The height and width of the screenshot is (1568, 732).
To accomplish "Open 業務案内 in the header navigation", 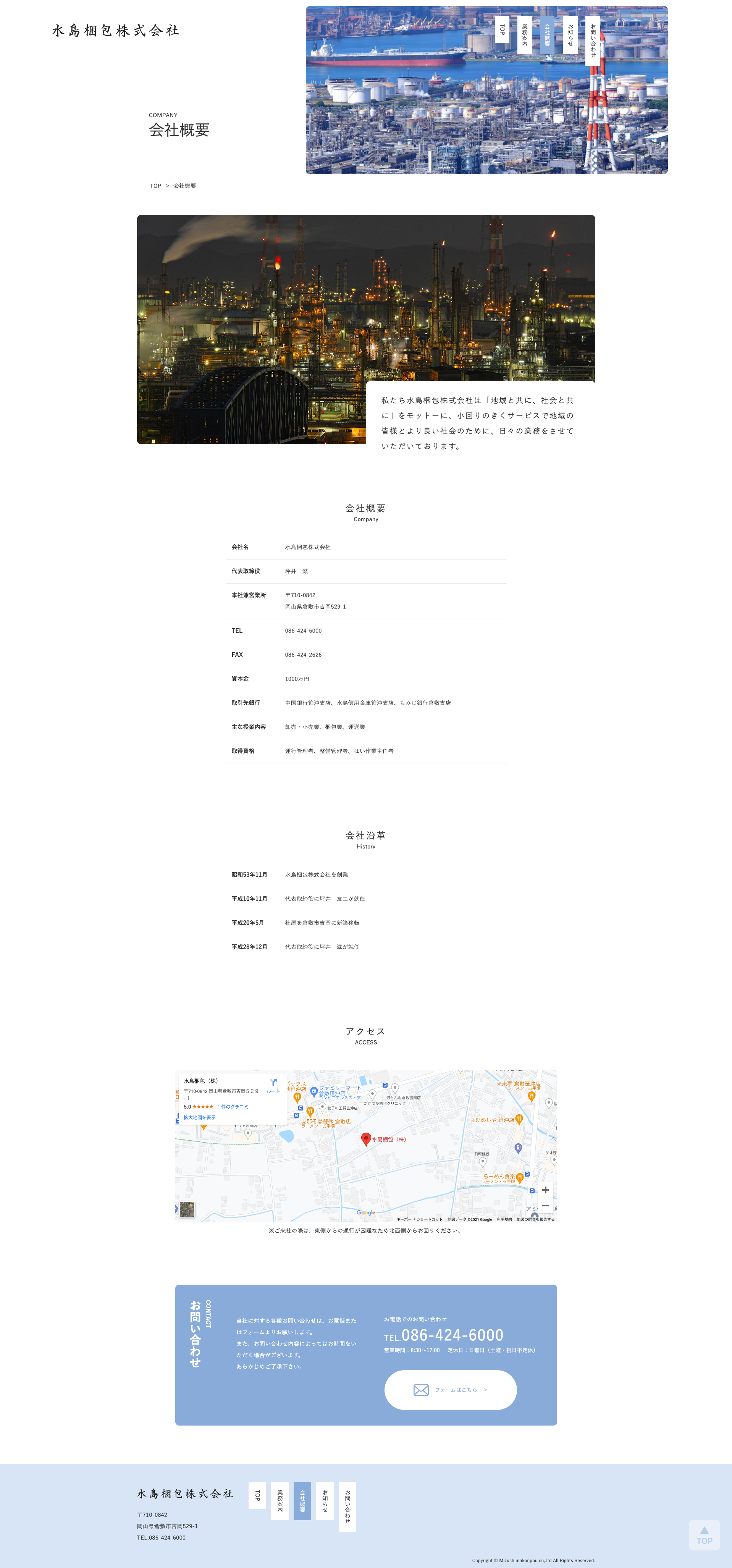I will [525, 35].
